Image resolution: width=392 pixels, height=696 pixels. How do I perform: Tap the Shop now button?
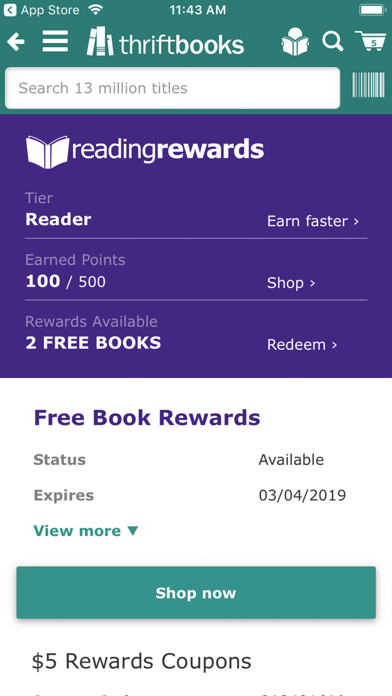point(196,593)
